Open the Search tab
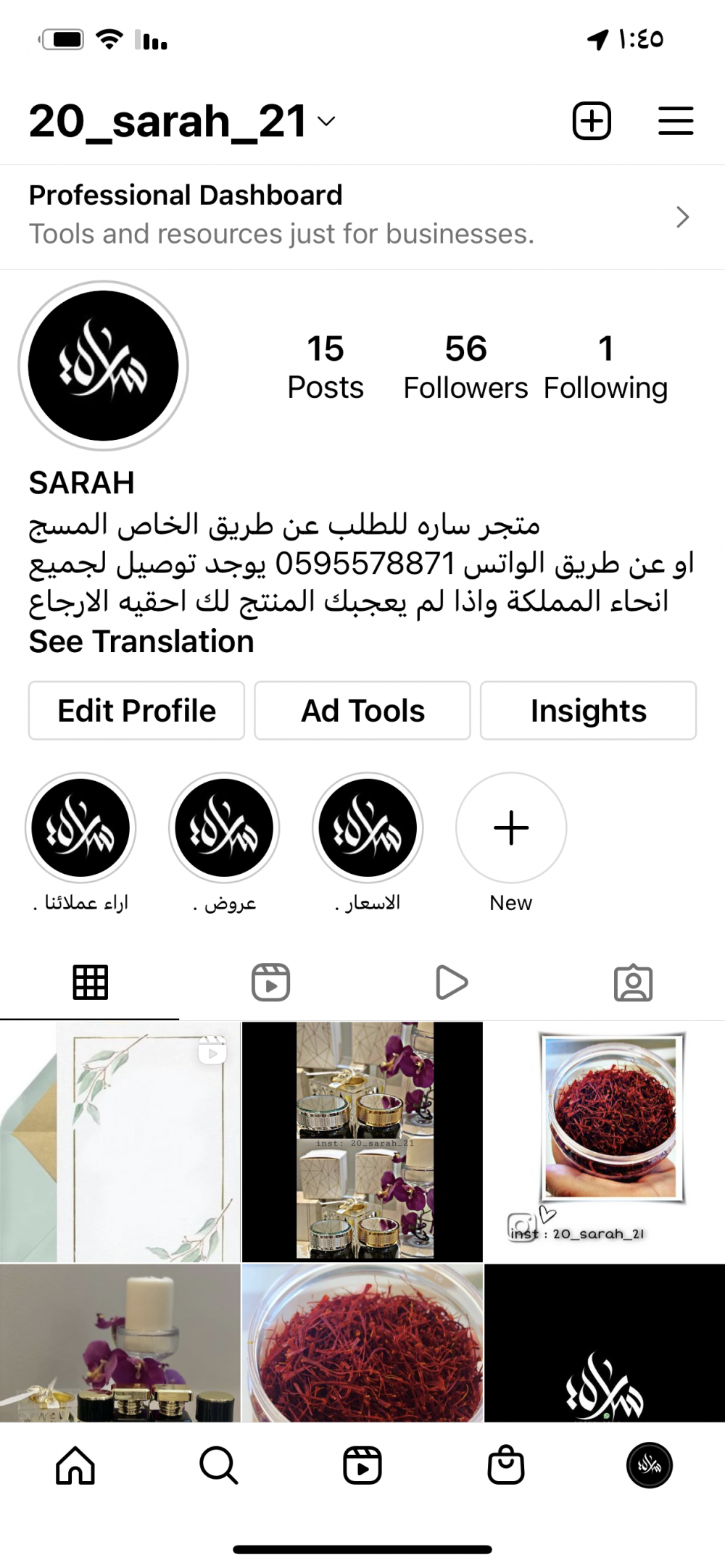The image size is (725, 1568). click(218, 1465)
